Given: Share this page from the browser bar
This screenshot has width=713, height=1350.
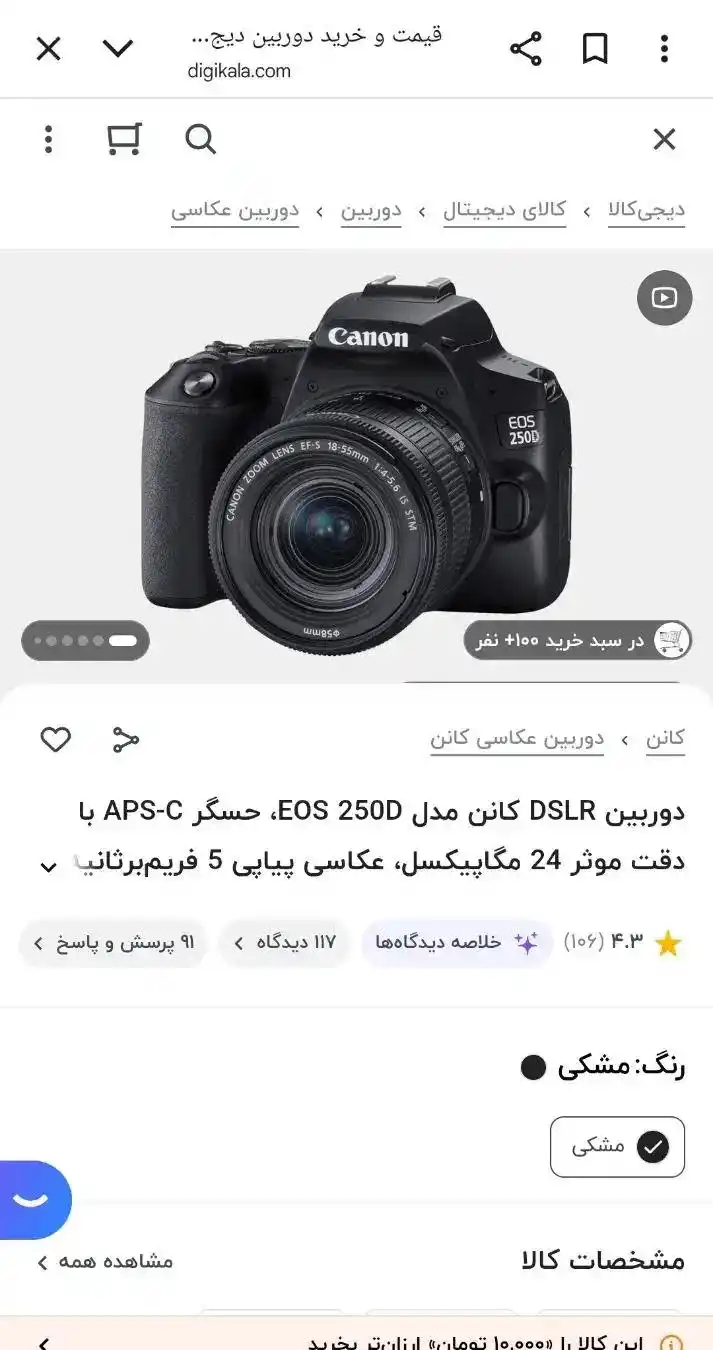Looking at the screenshot, I should (526, 48).
